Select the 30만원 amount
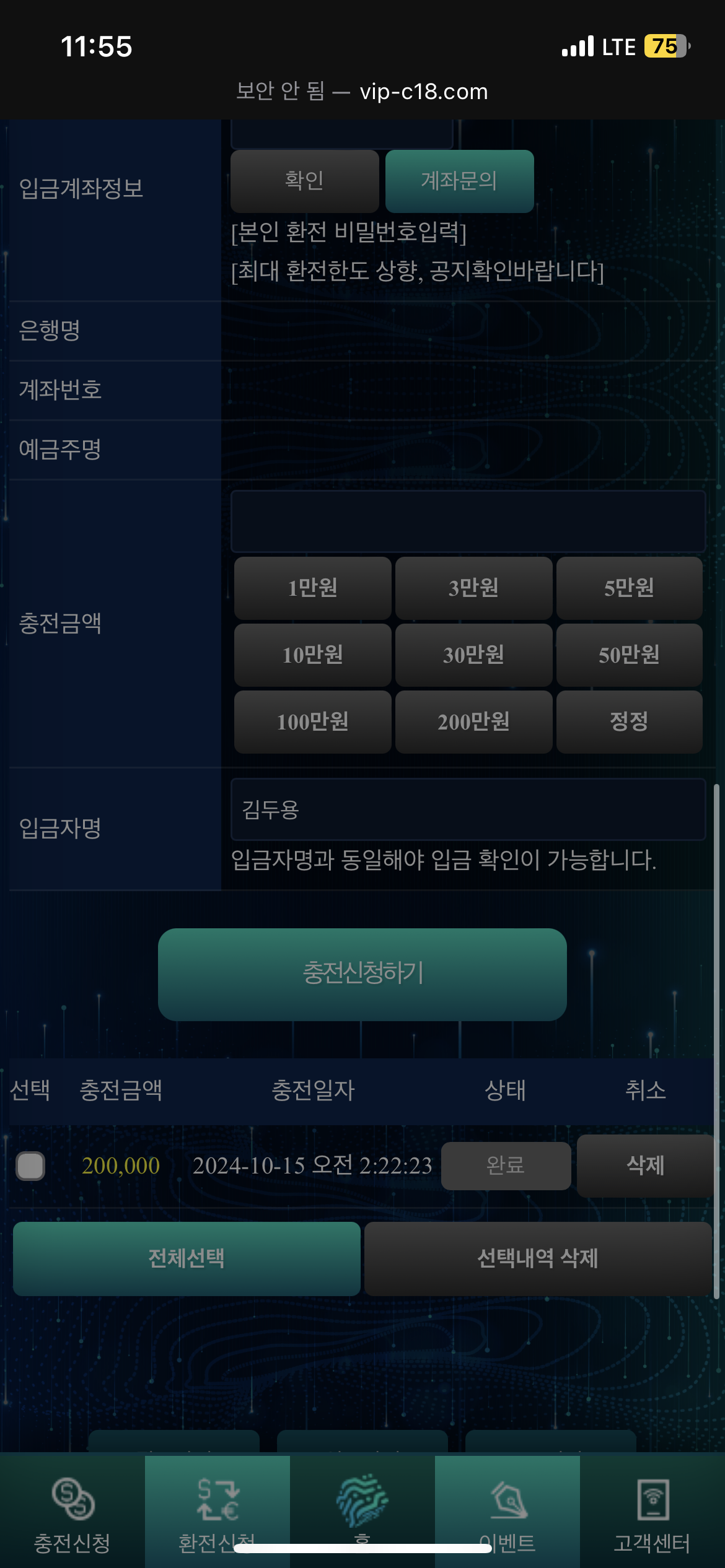Viewport: 725px width, 1568px height. pos(473,655)
